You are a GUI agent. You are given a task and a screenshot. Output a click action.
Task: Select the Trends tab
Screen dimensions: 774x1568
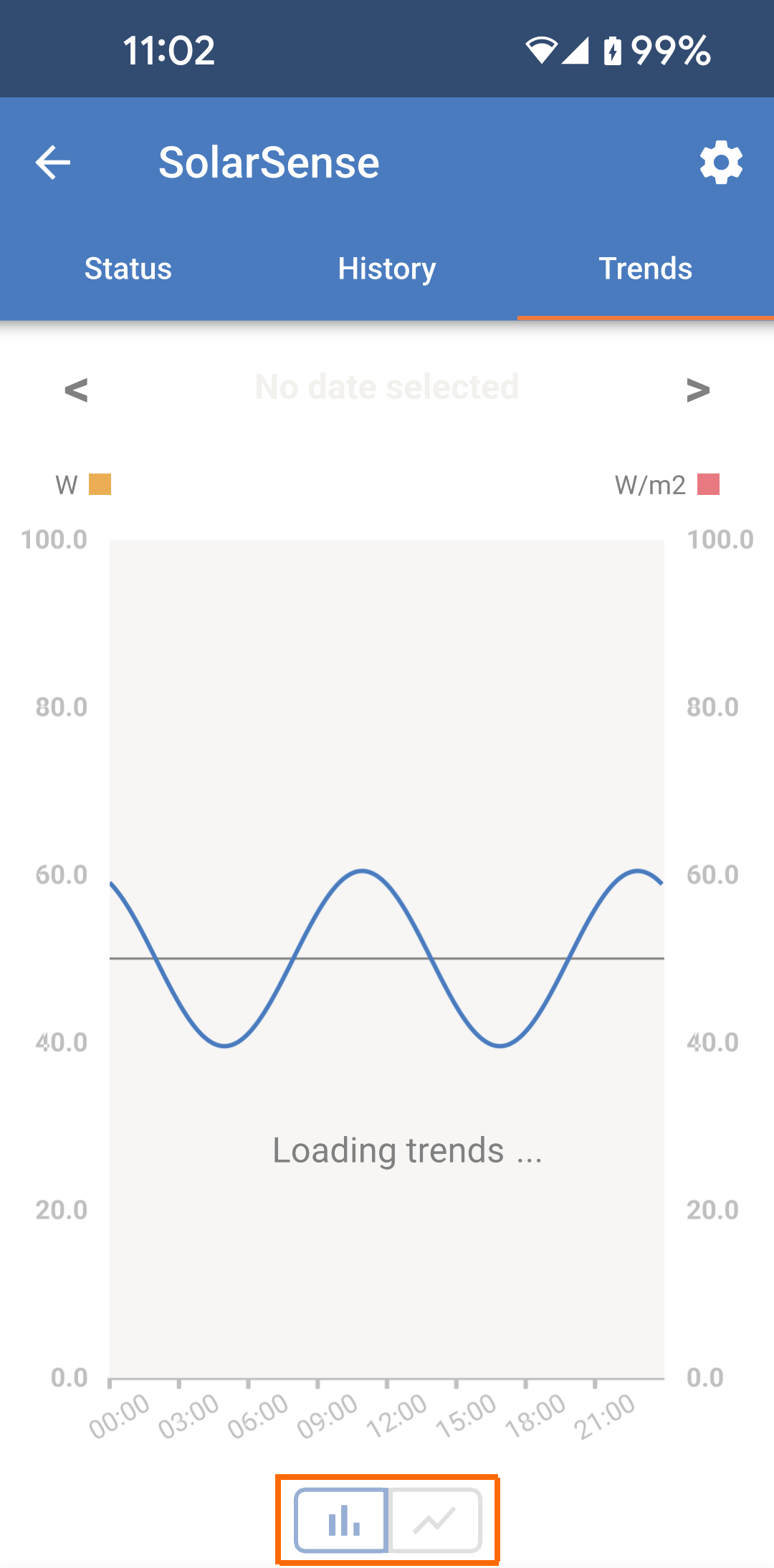[644, 269]
